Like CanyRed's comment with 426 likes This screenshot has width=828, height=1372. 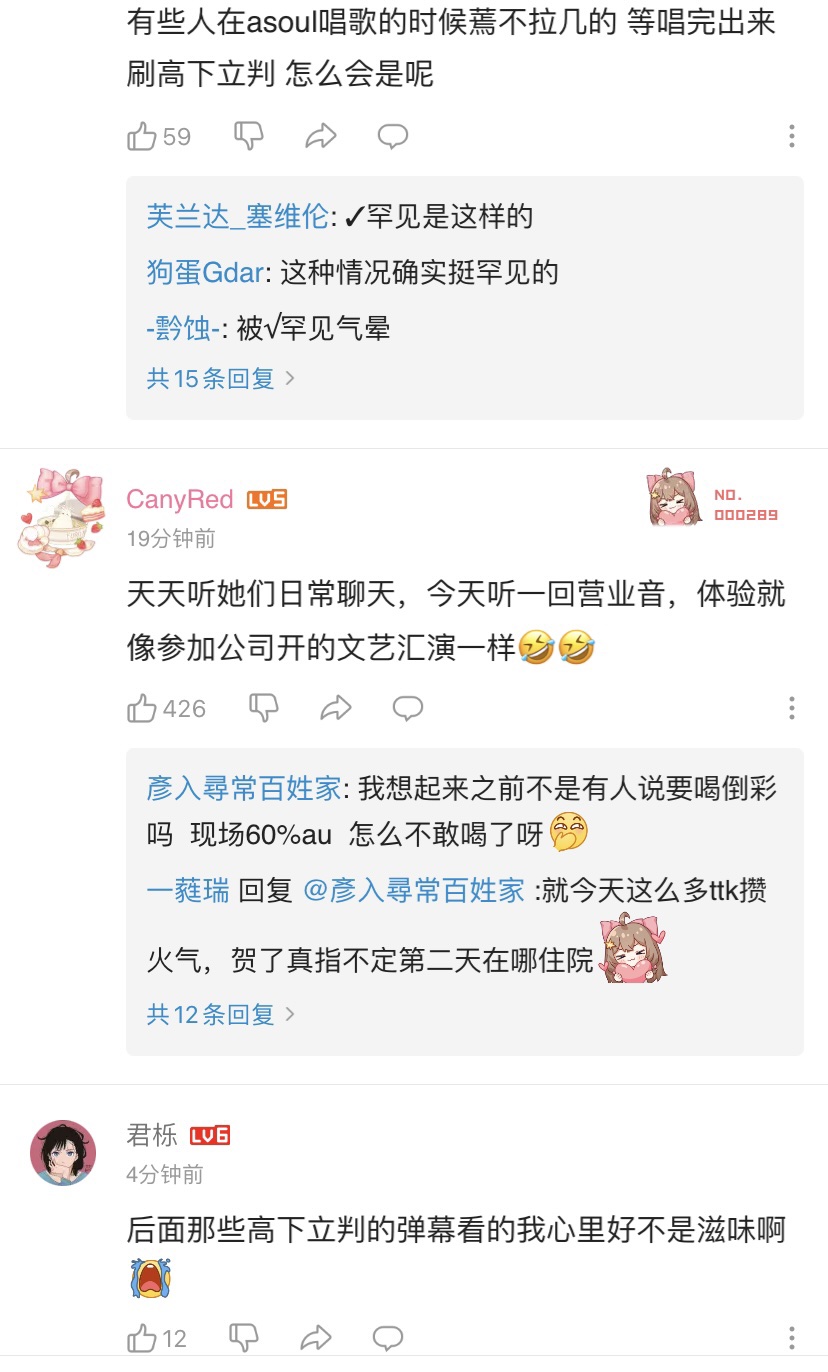pyautogui.click(x=143, y=708)
